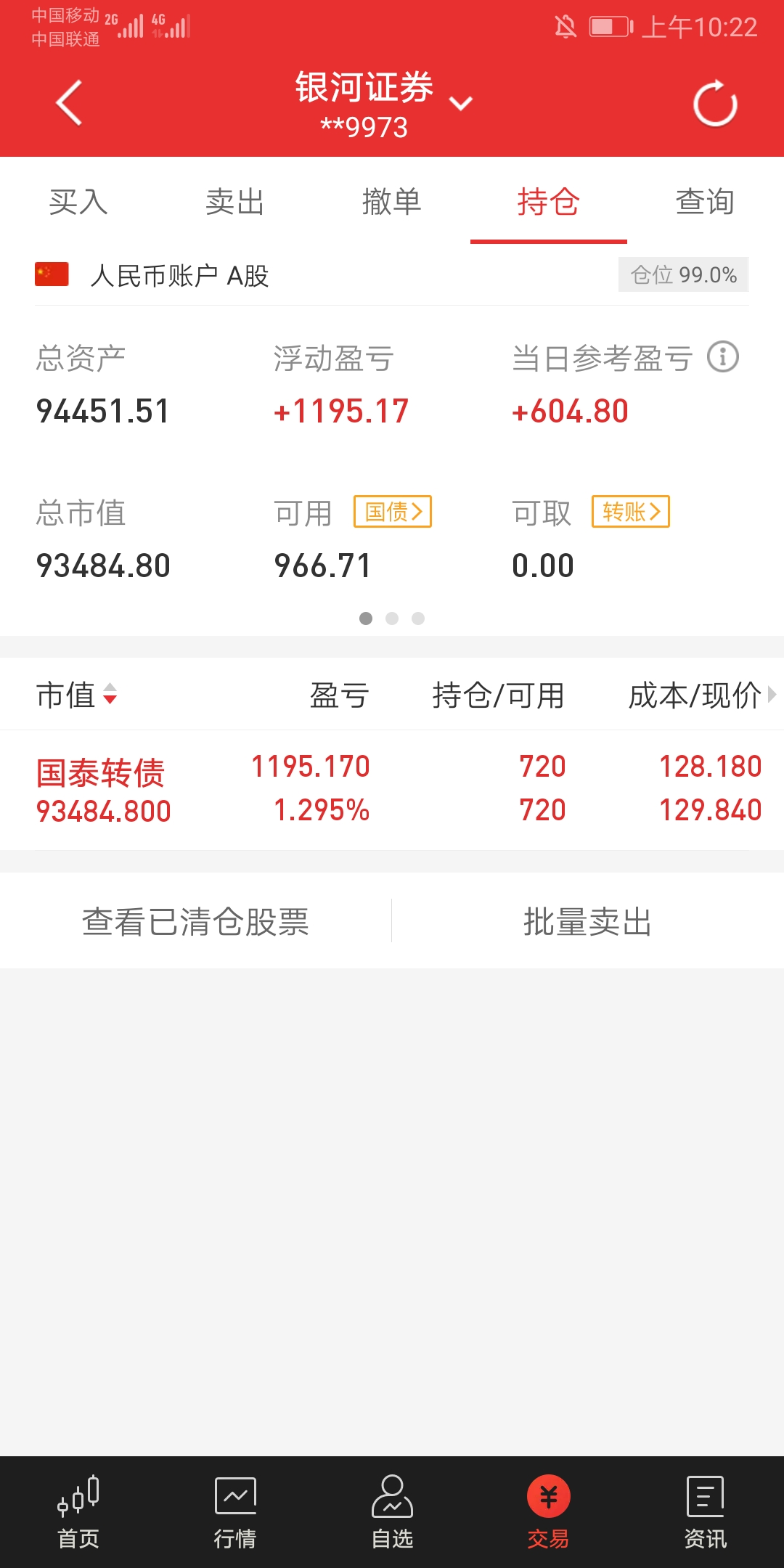Go to the 首页 tab

pos(78,1512)
